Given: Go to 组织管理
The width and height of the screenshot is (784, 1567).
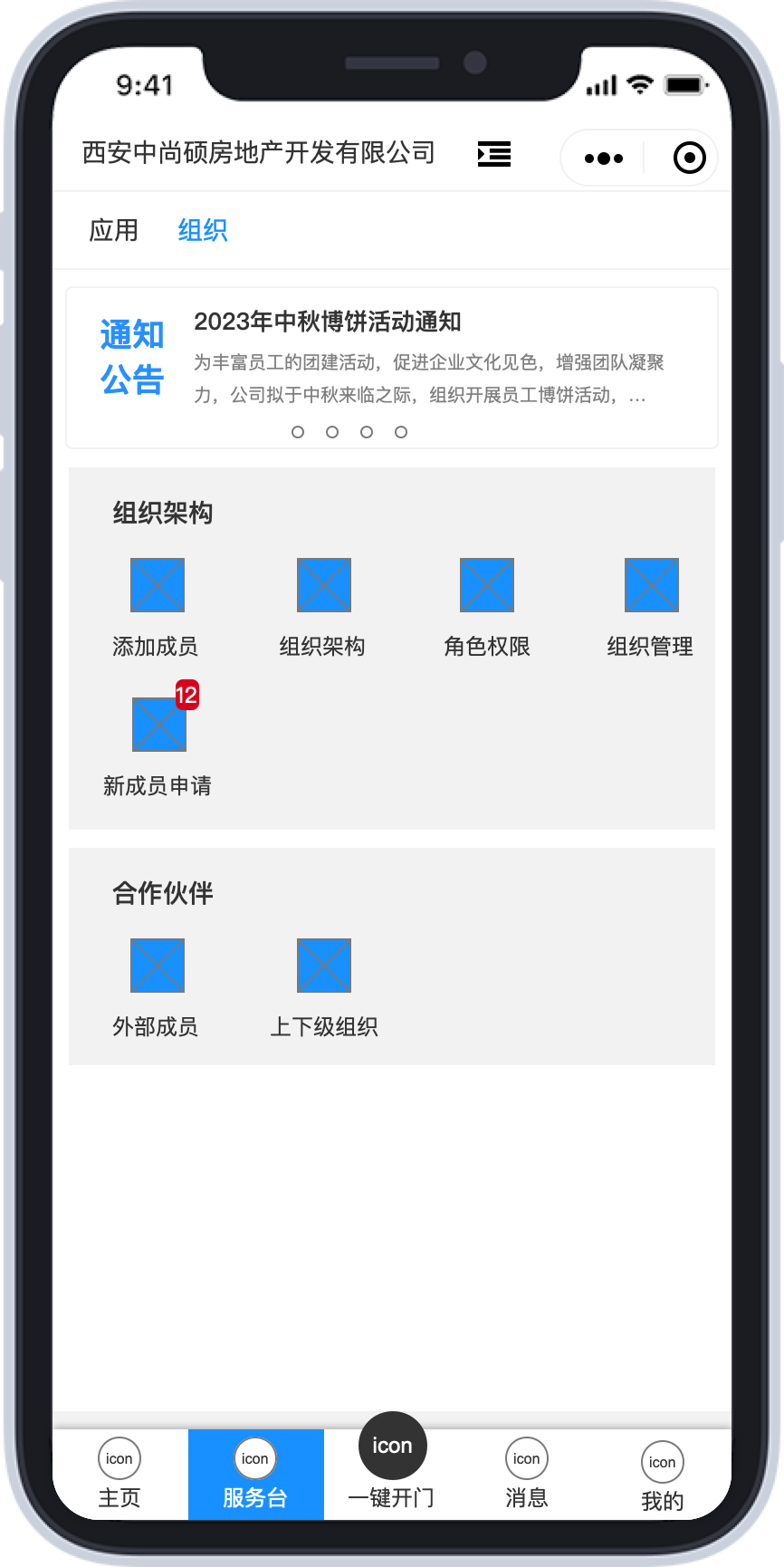Looking at the screenshot, I should [651, 604].
